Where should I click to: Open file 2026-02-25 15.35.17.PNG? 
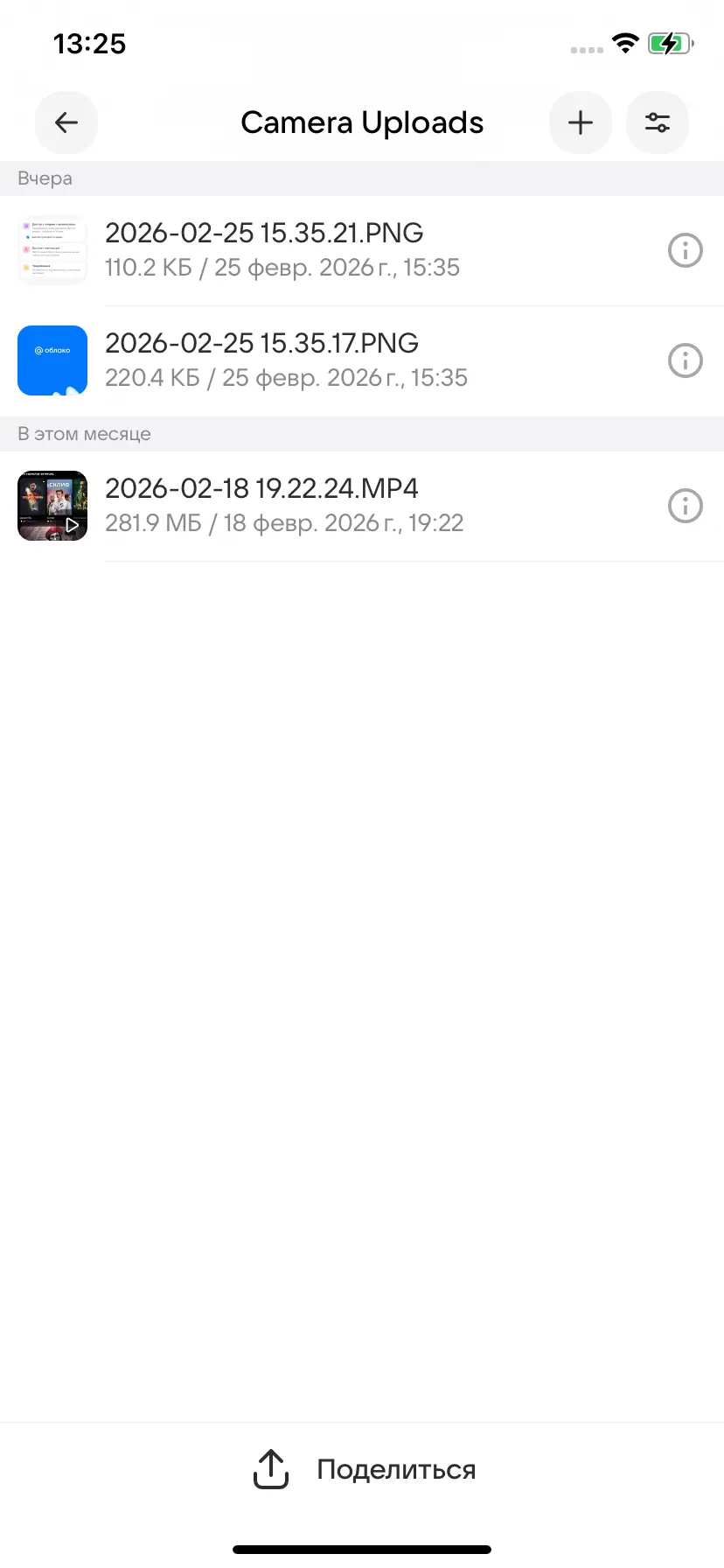[262, 360]
